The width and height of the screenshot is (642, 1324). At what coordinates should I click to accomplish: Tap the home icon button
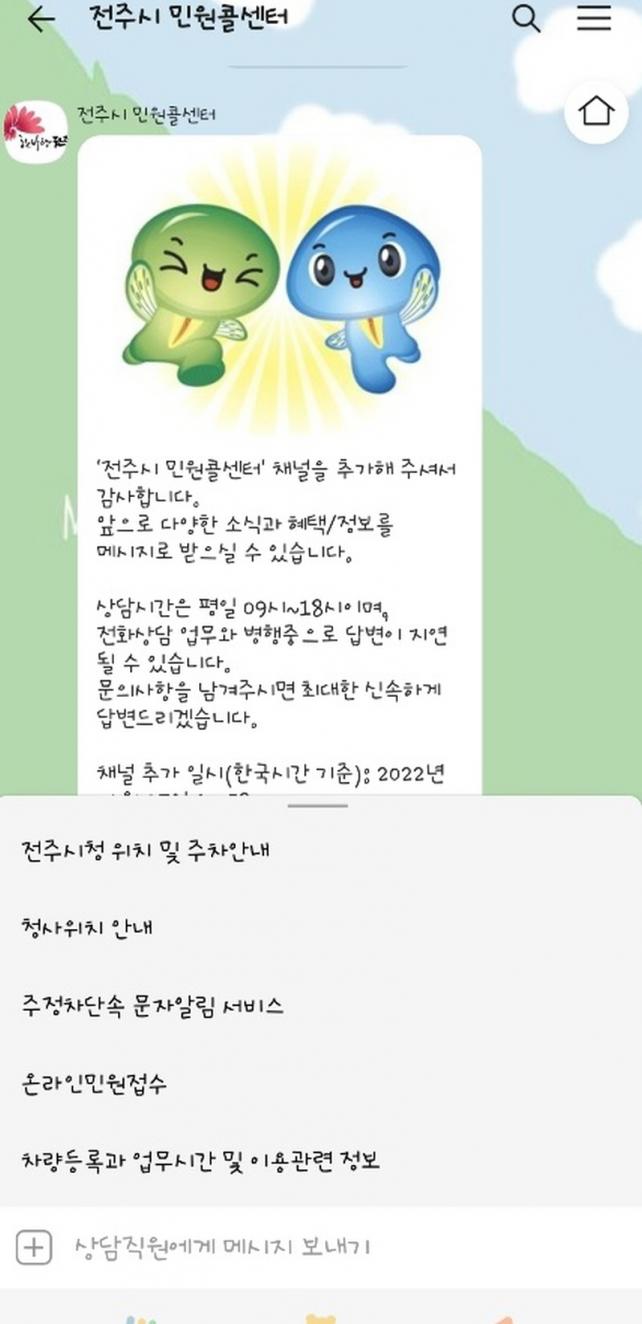(596, 112)
